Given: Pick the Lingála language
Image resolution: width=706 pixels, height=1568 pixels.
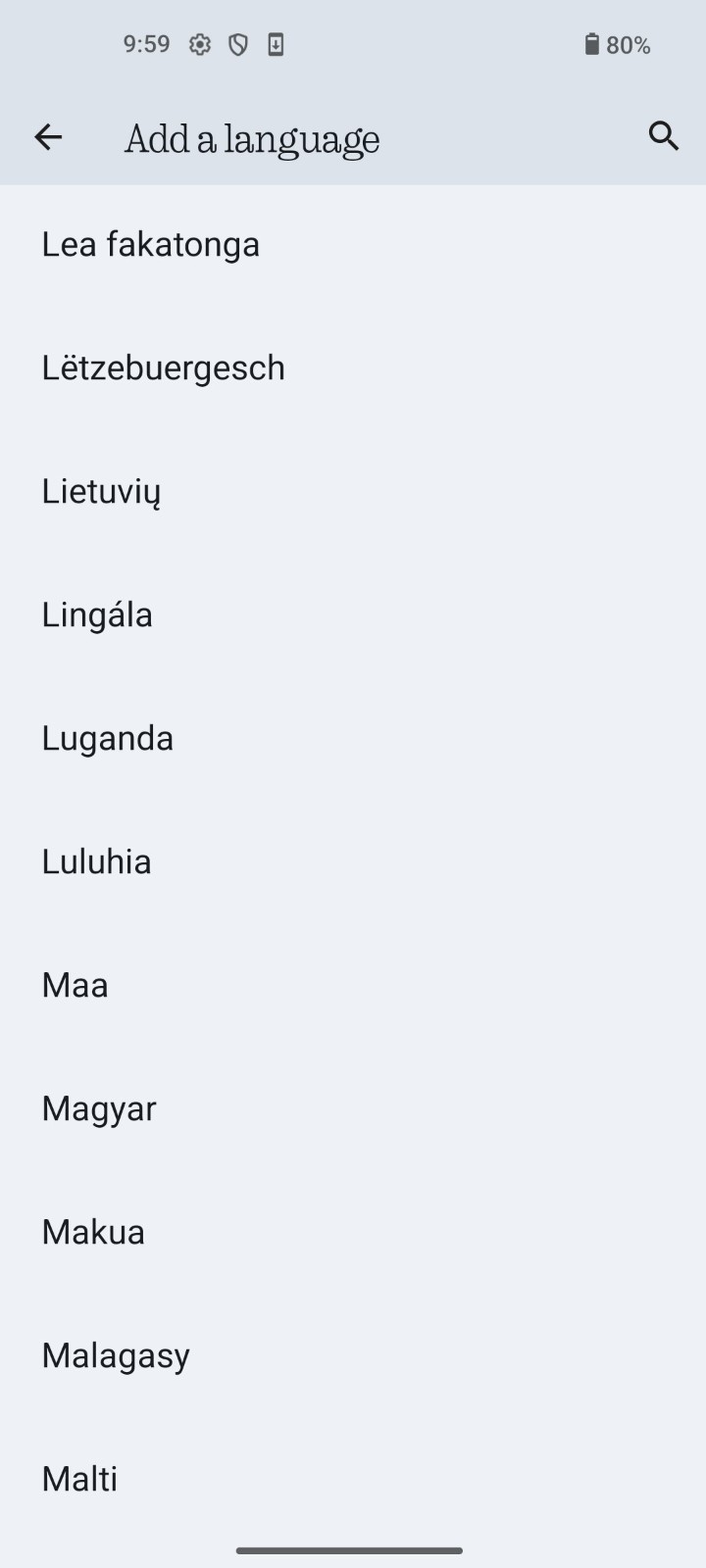Looking at the screenshot, I should (97, 614).
